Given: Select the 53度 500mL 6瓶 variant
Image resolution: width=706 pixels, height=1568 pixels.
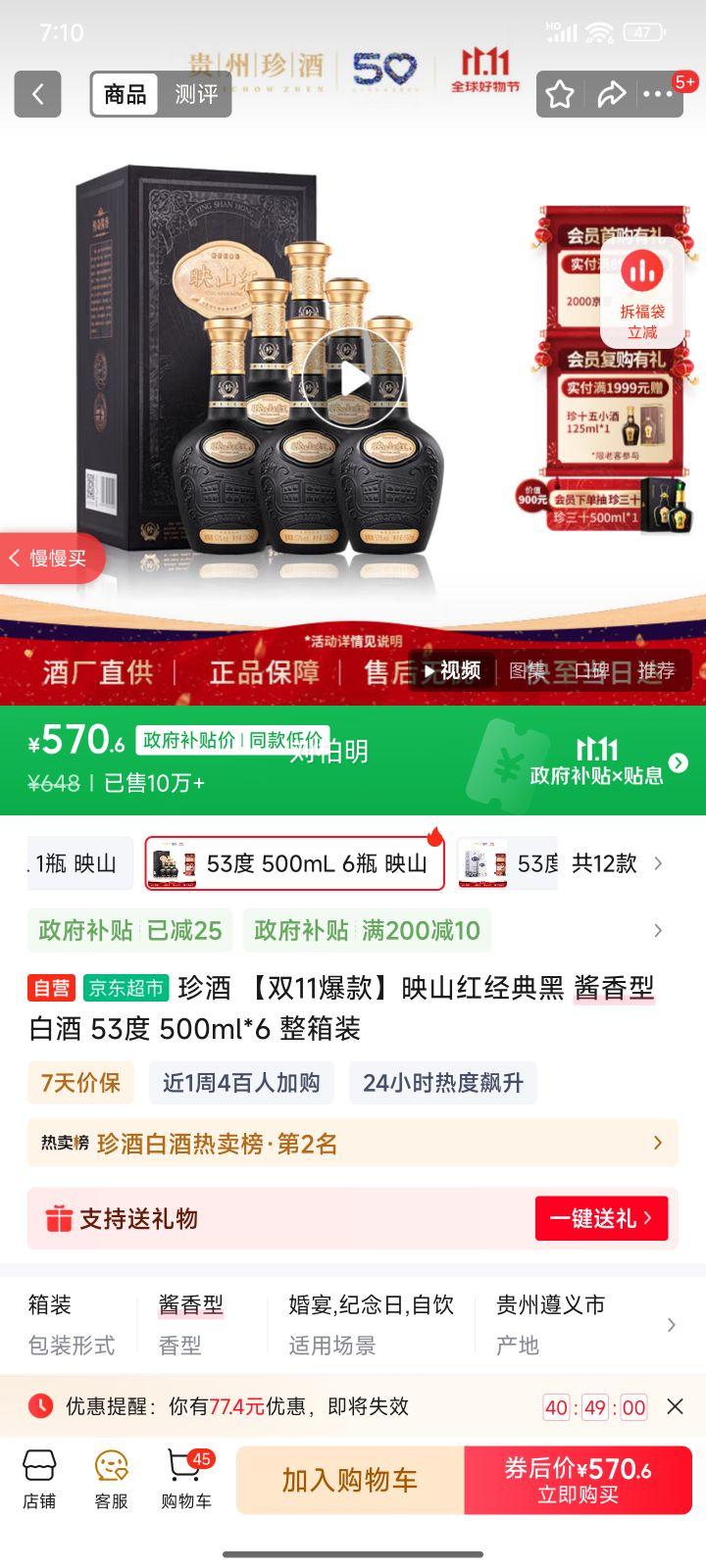Looking at the screenshot, I should point(294,863).
